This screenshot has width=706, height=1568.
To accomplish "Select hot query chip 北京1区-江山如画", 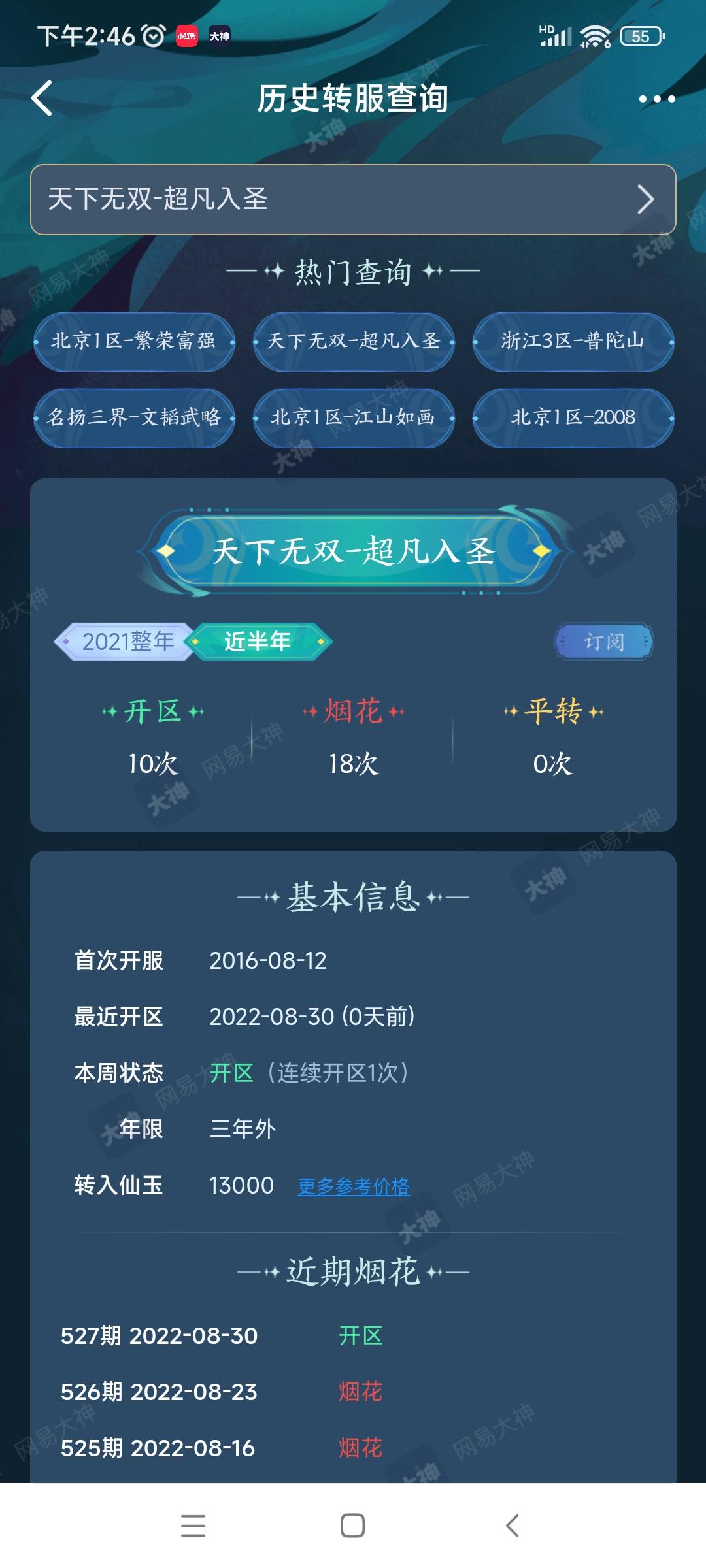I will (354, 418).
